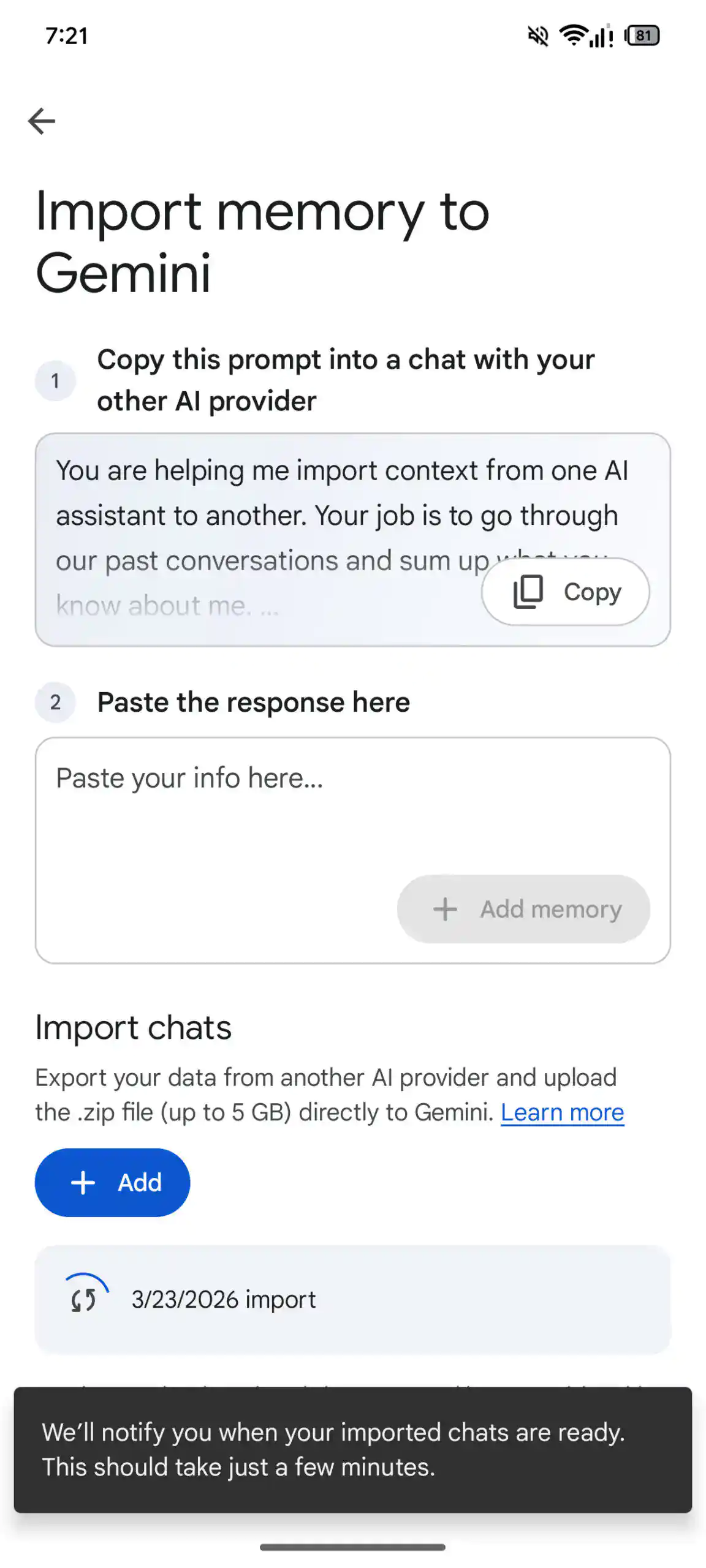Go back using the top-left arrow
The image size is (706, 1568).
(42, 121)
